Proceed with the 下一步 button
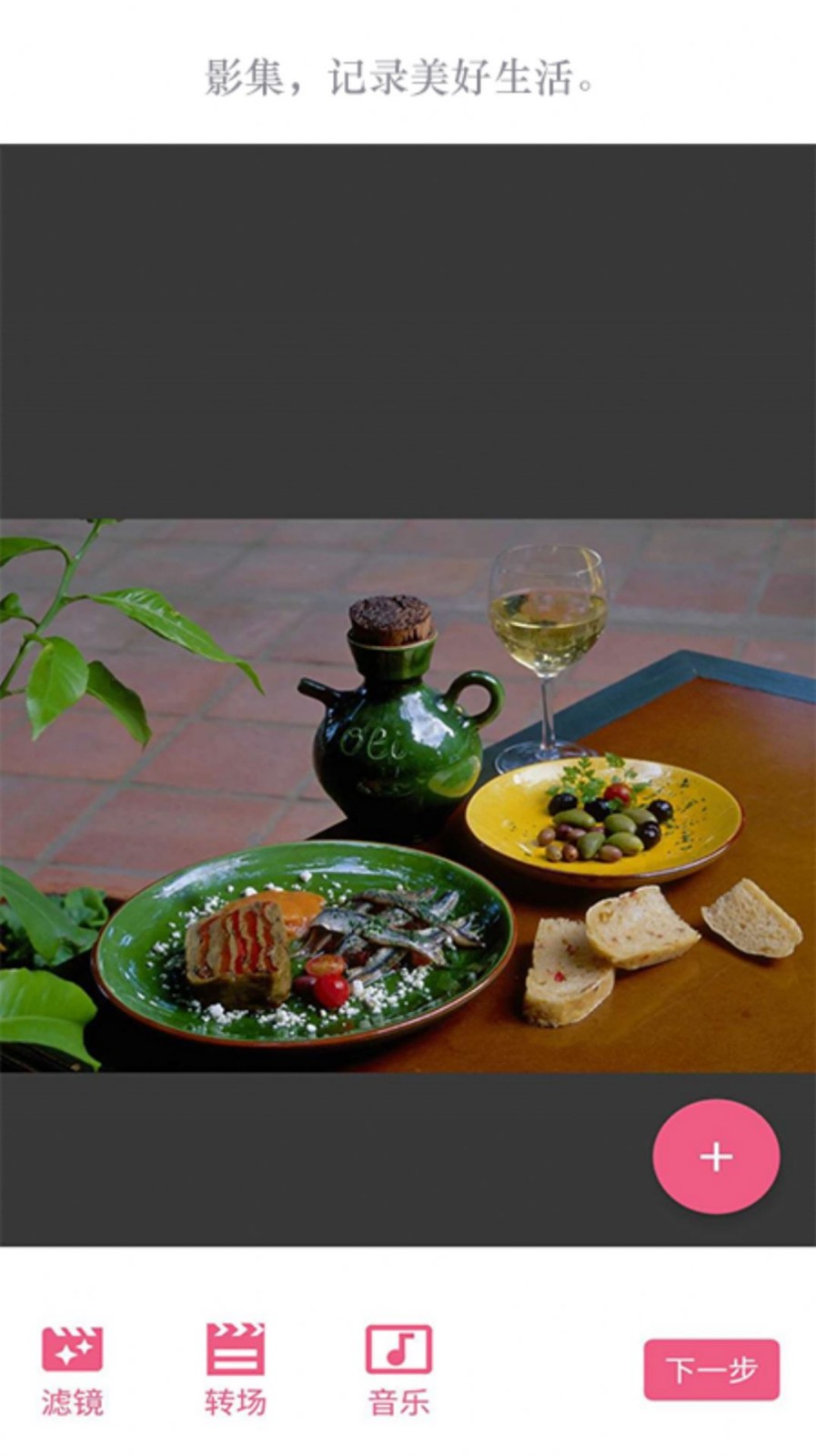 click(x=711, y=1369)
